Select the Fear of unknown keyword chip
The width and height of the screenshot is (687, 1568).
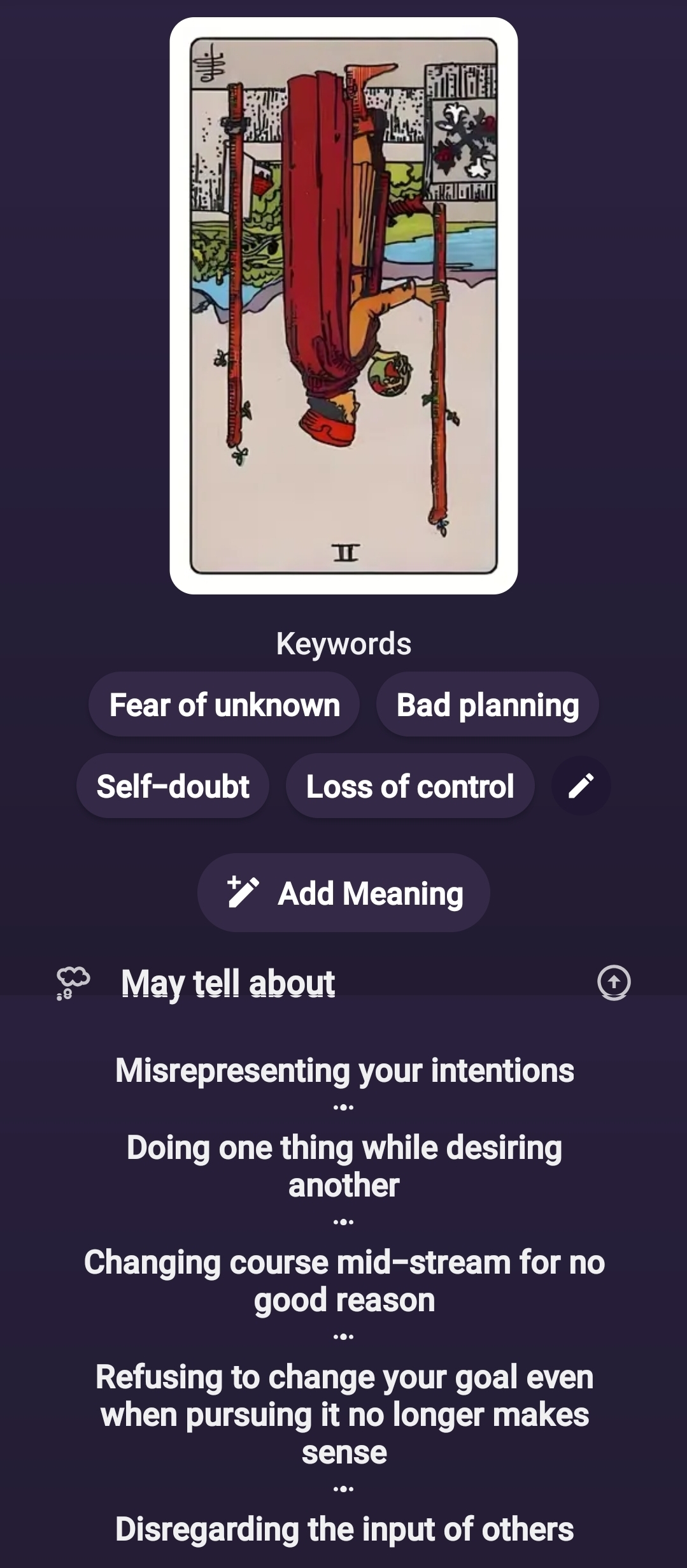(x=224, y=705)
